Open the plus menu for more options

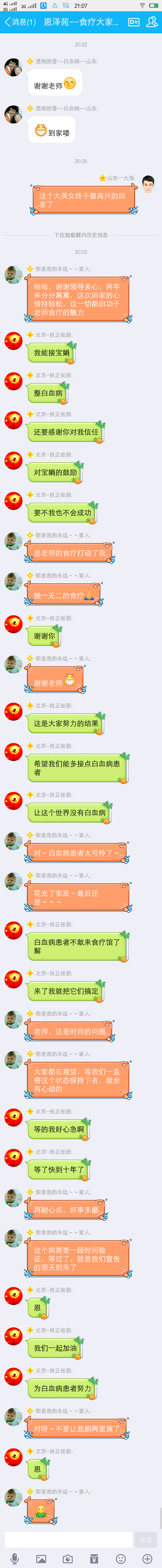147,1558
